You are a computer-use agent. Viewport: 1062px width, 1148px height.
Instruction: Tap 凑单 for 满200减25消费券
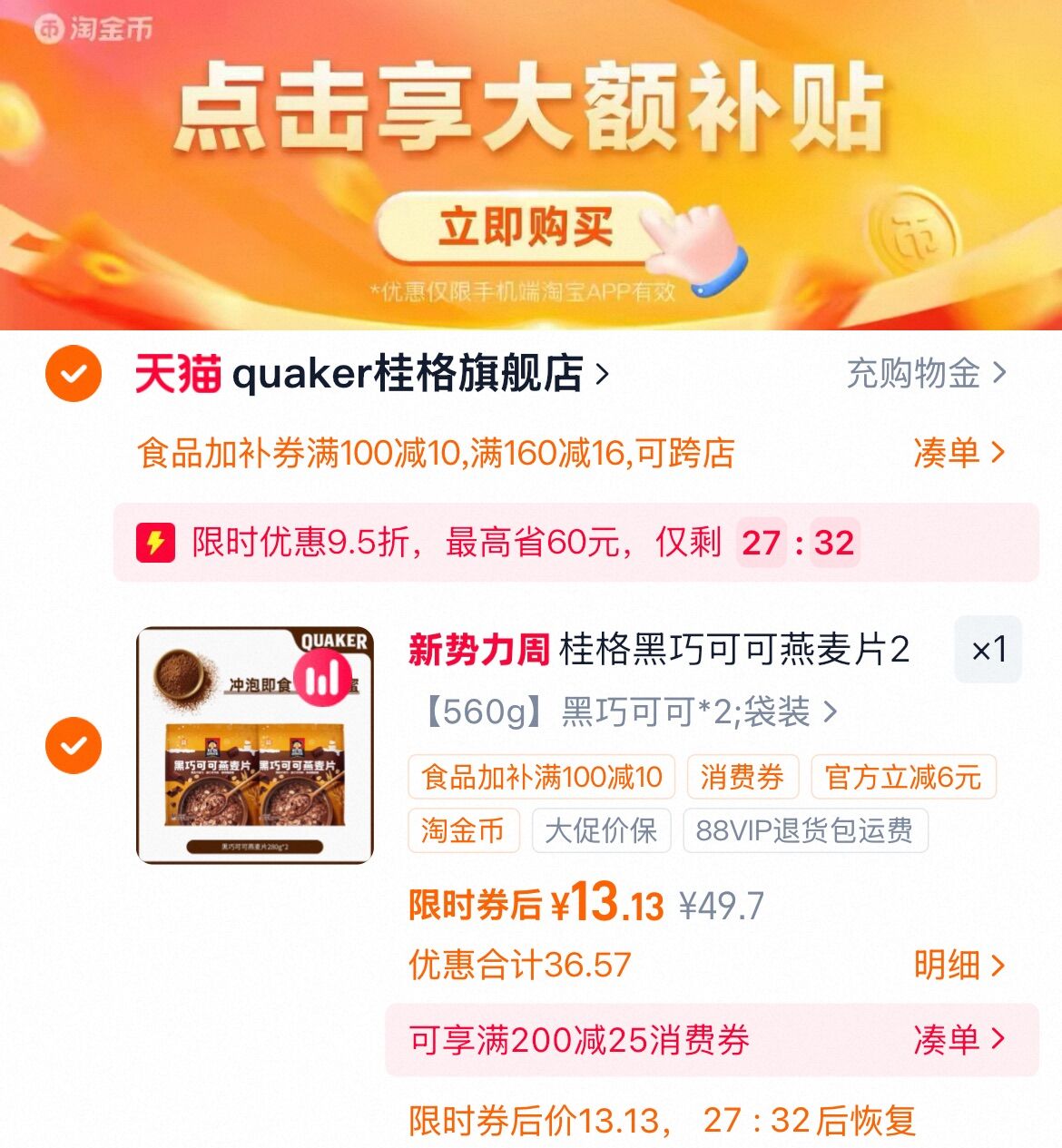coord(959,1039)
